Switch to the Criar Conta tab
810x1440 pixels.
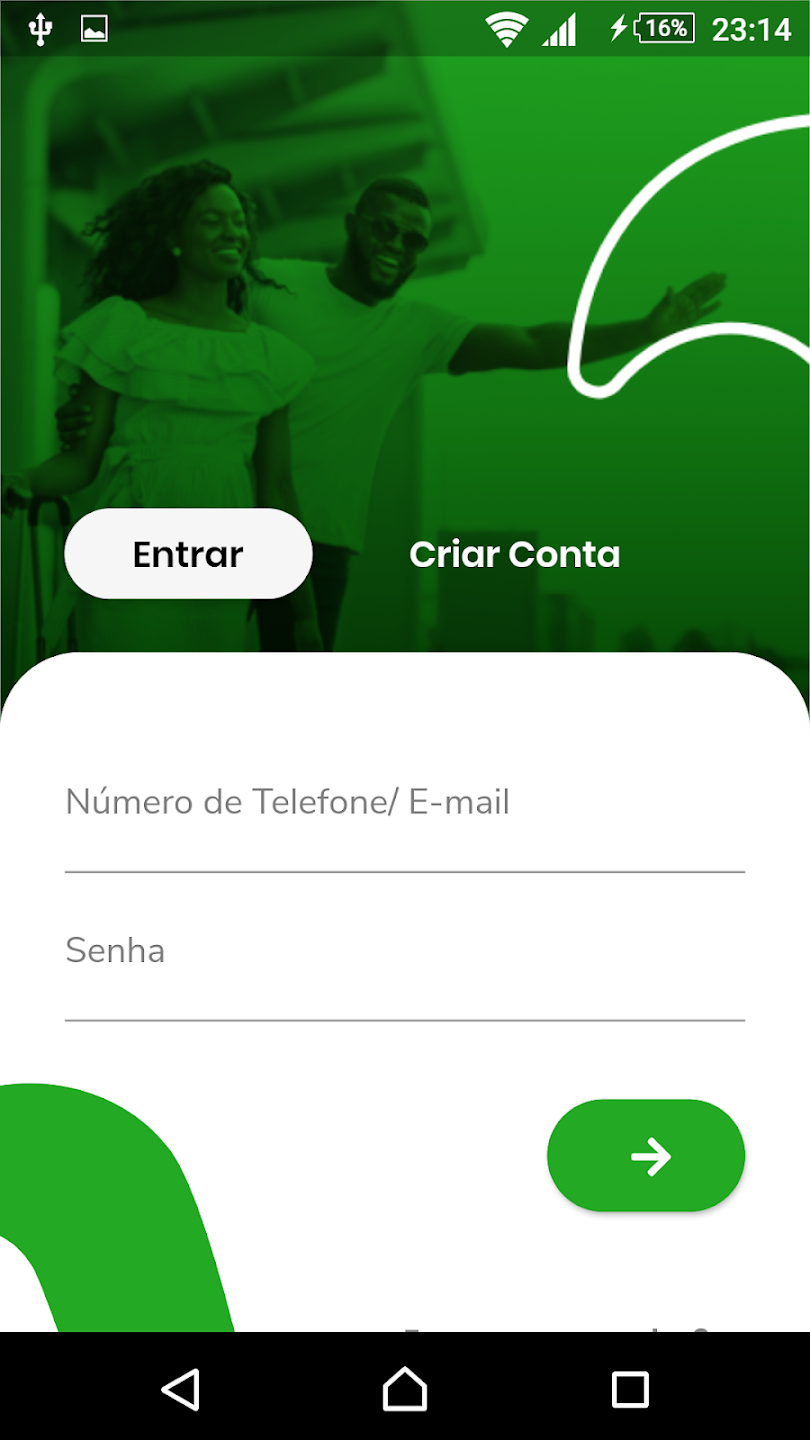tap(514, 554)
